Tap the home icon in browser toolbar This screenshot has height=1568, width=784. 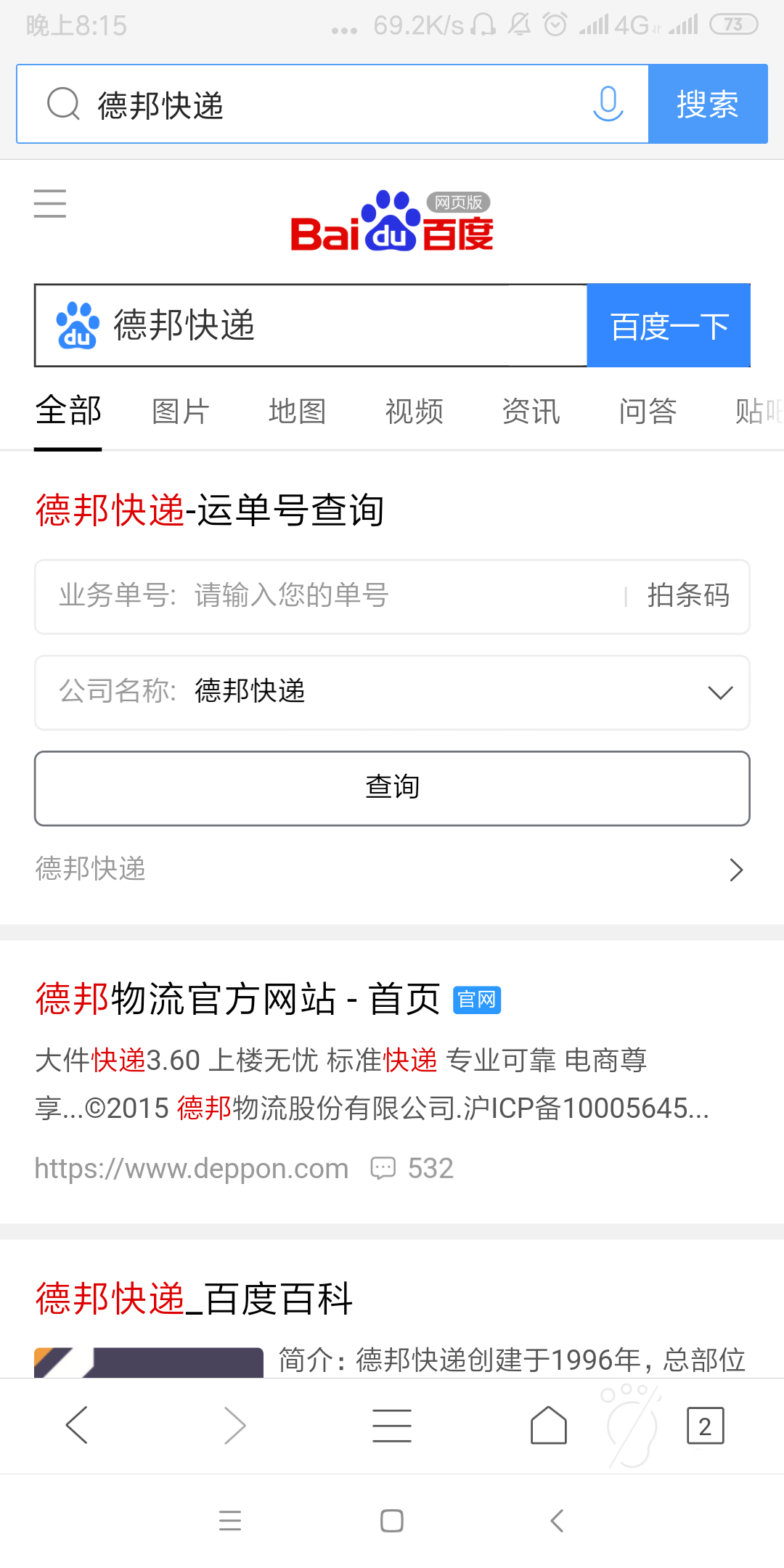[548, 1425]
